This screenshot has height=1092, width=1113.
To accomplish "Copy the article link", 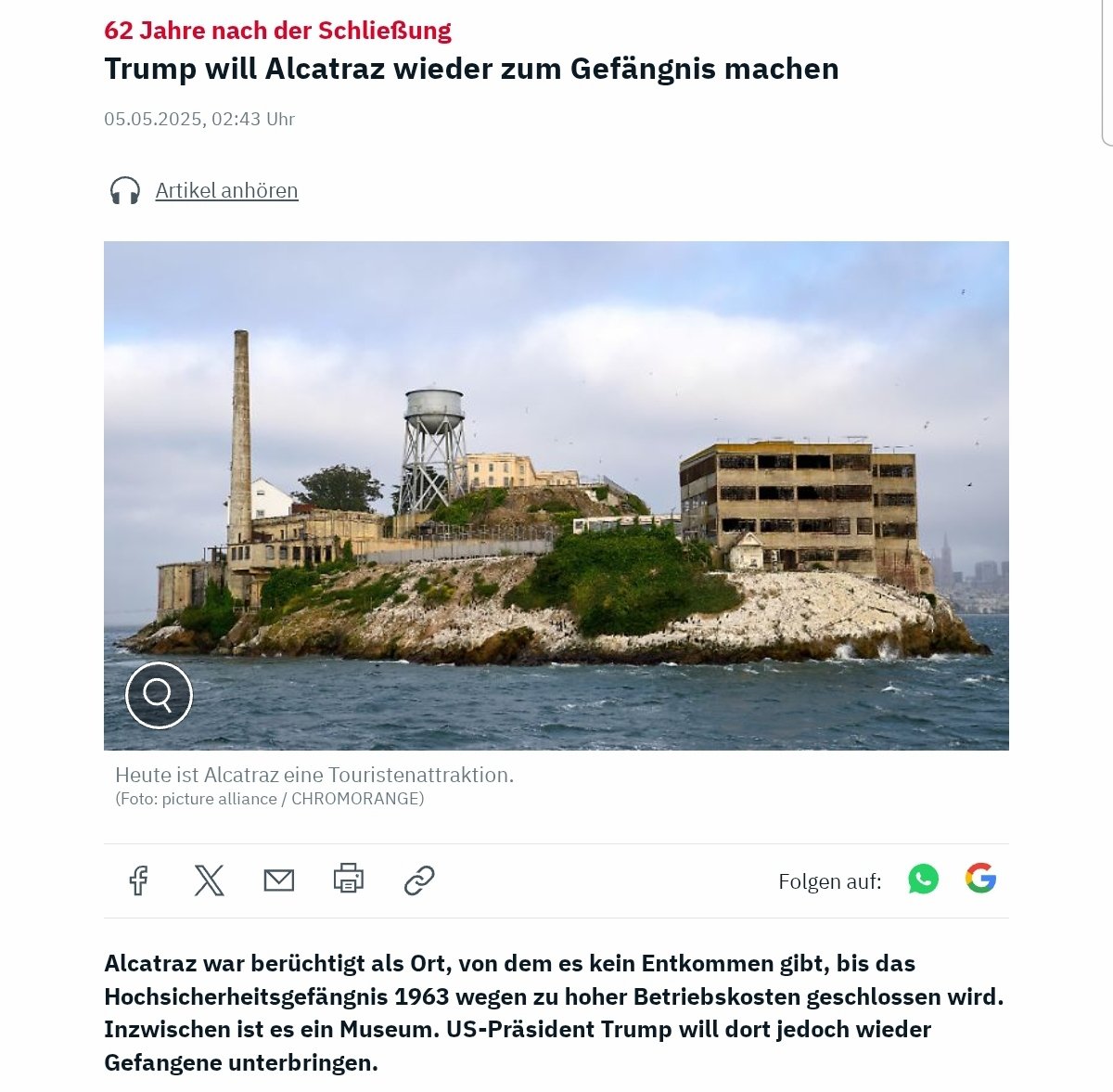I will (419, 880).
